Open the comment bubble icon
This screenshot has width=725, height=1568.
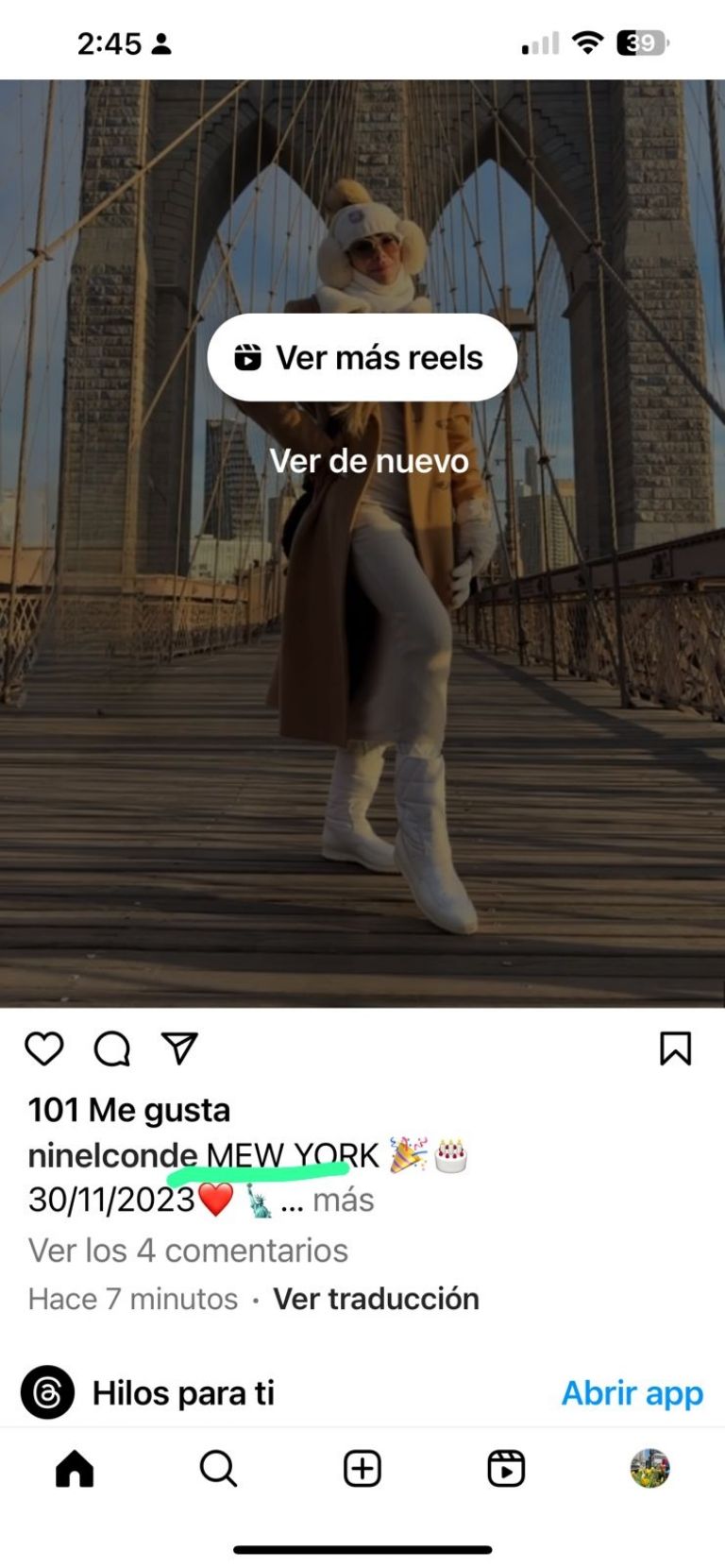(111, 1048)
